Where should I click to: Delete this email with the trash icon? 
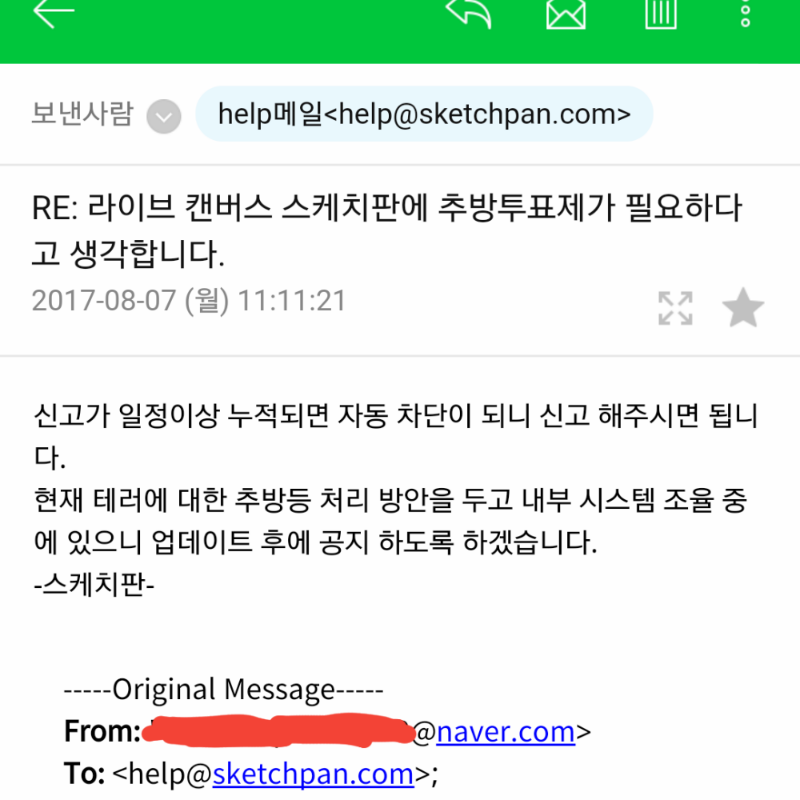tap(661, 12)
